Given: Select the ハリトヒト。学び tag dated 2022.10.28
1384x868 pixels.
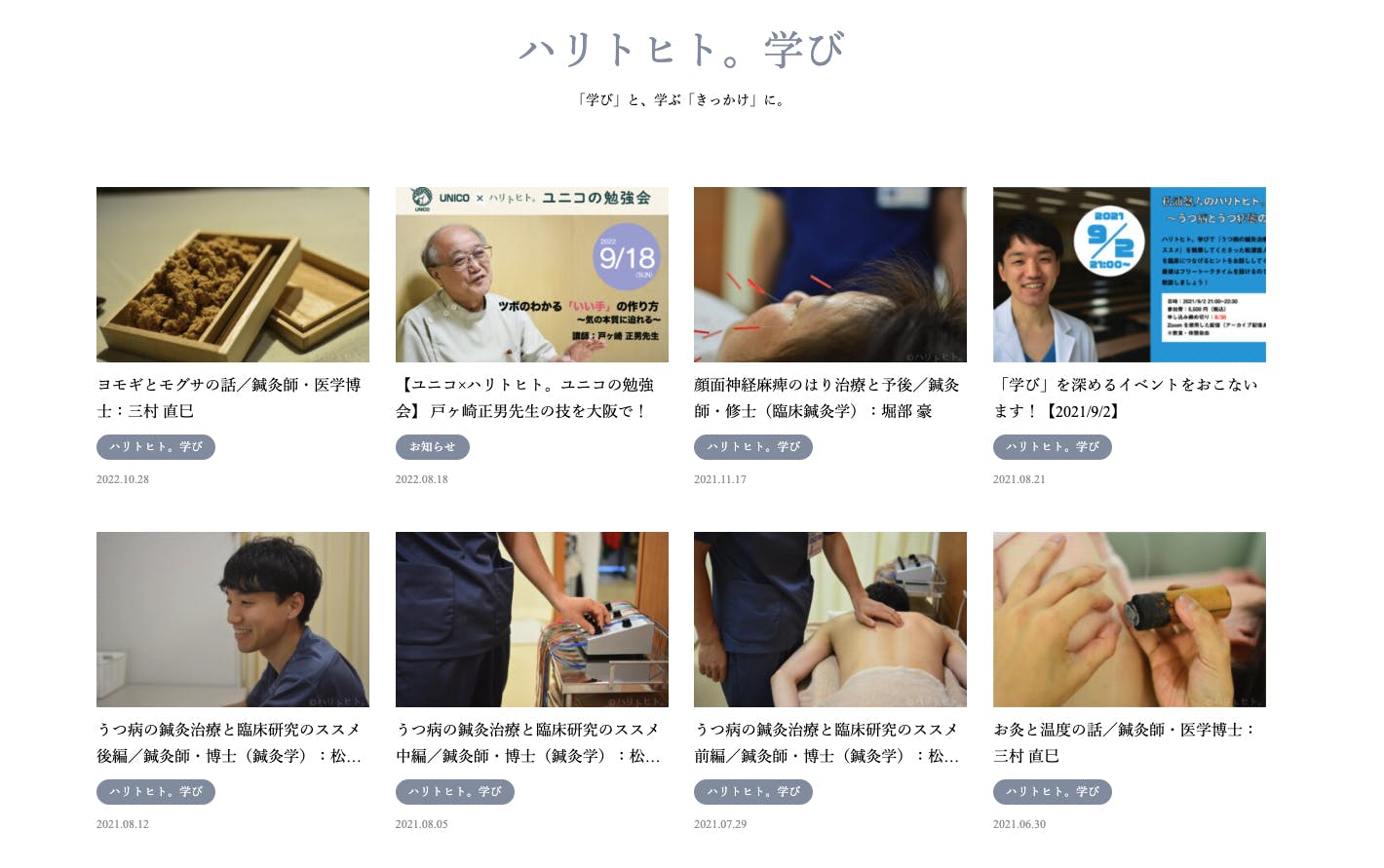Looking at the screenshot, I should (156, 447).
